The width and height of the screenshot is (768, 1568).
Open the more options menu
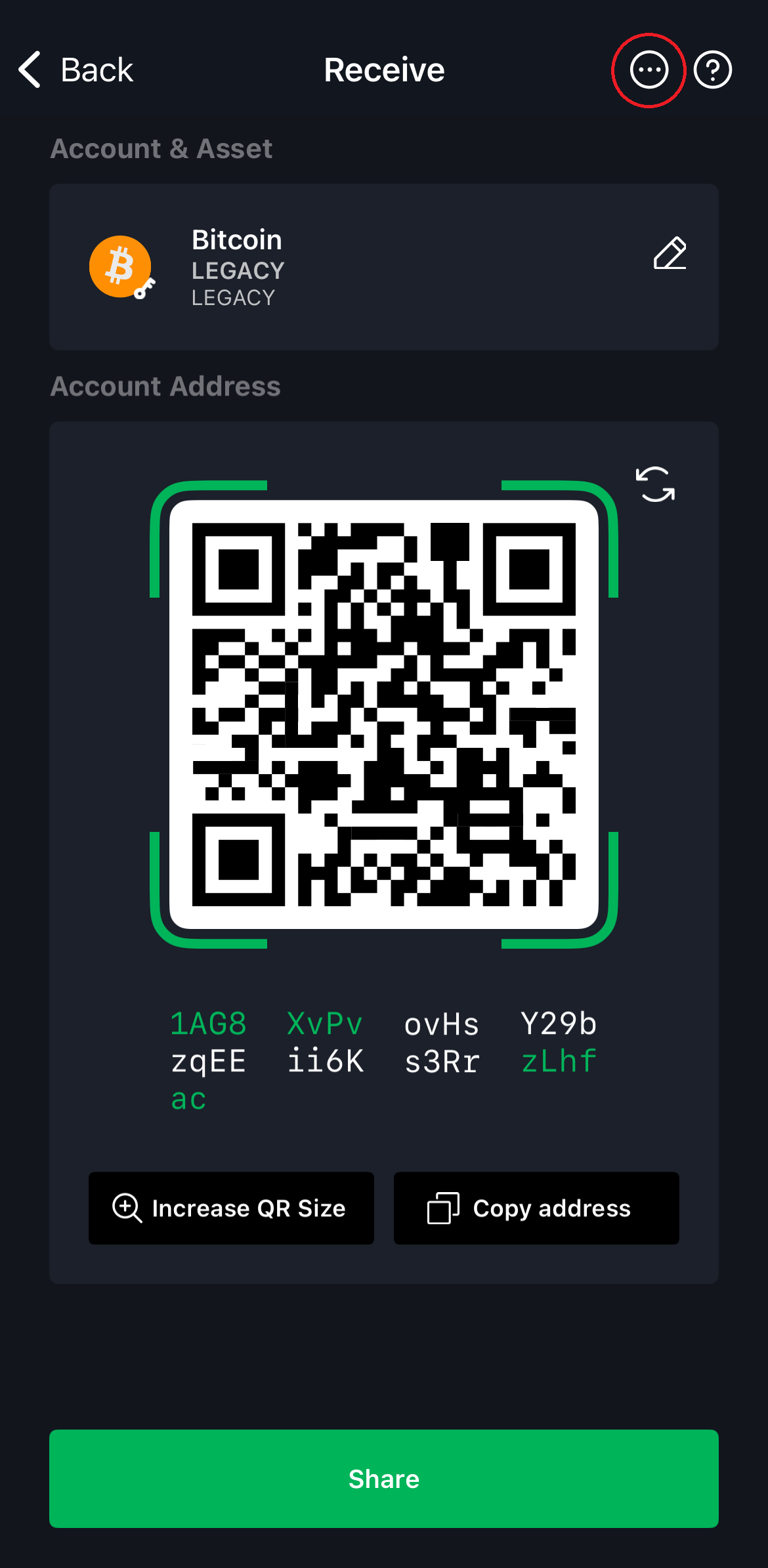pyautogui.click(x=649, y=70)
